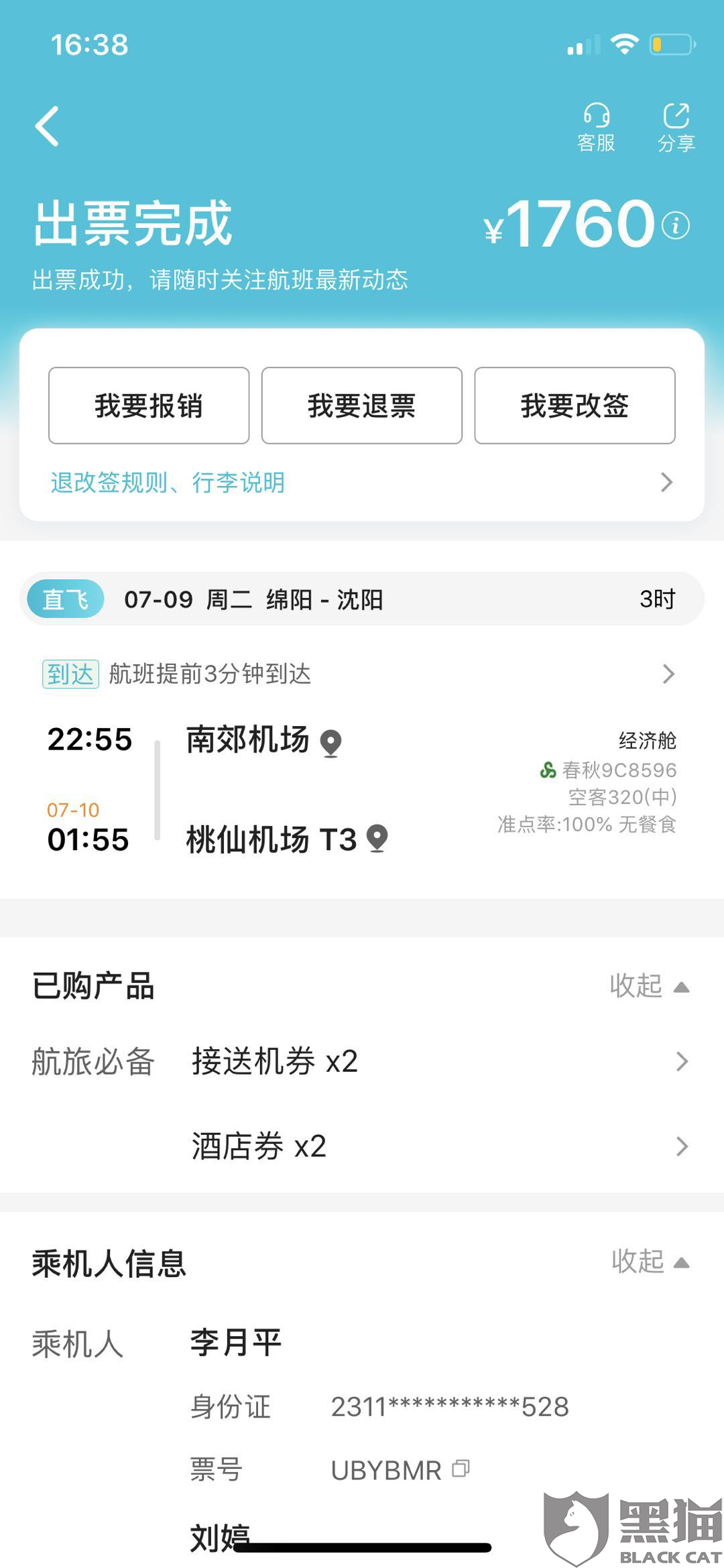The image size is (724, 1568).
Task: Show 桃仙机场 T3 location on map
Action: point(378,839)
